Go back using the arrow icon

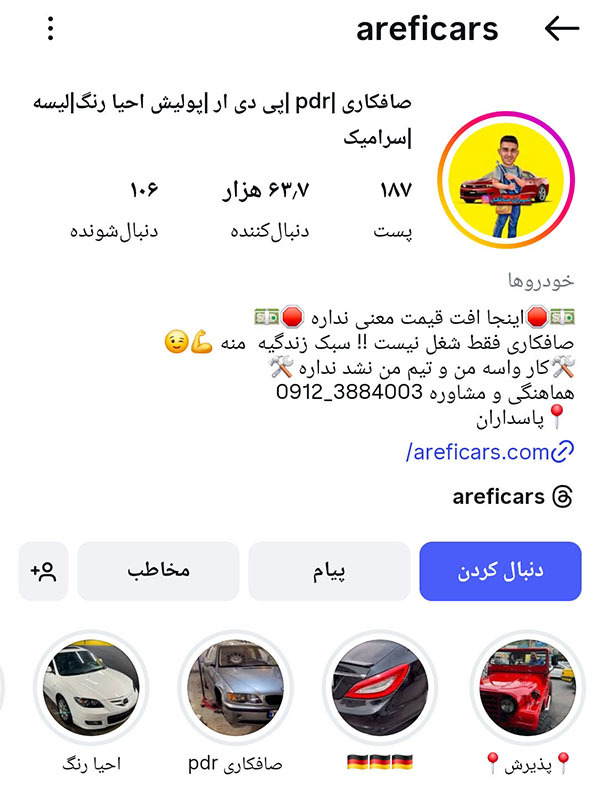tap(562, 29)
